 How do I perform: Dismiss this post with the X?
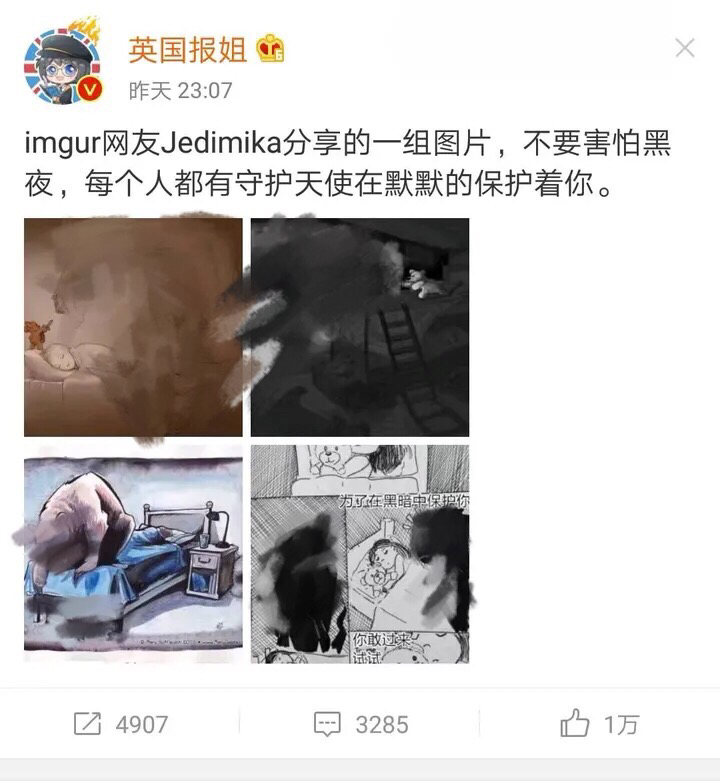(x=684, y=48)
